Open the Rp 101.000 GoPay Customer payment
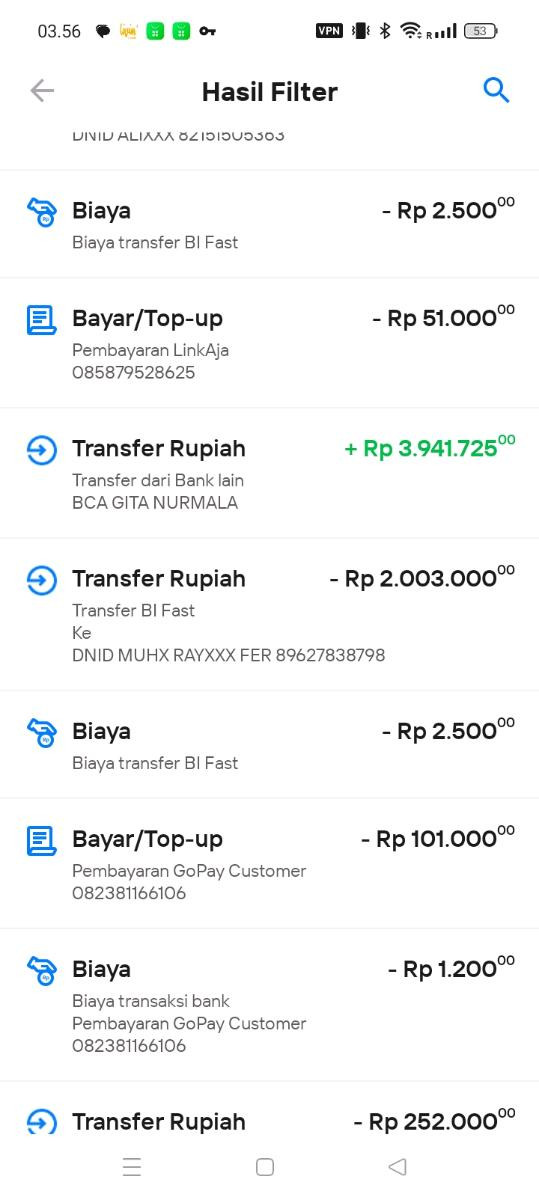Viewport: 539px width, 1200px height. point(270,863)
